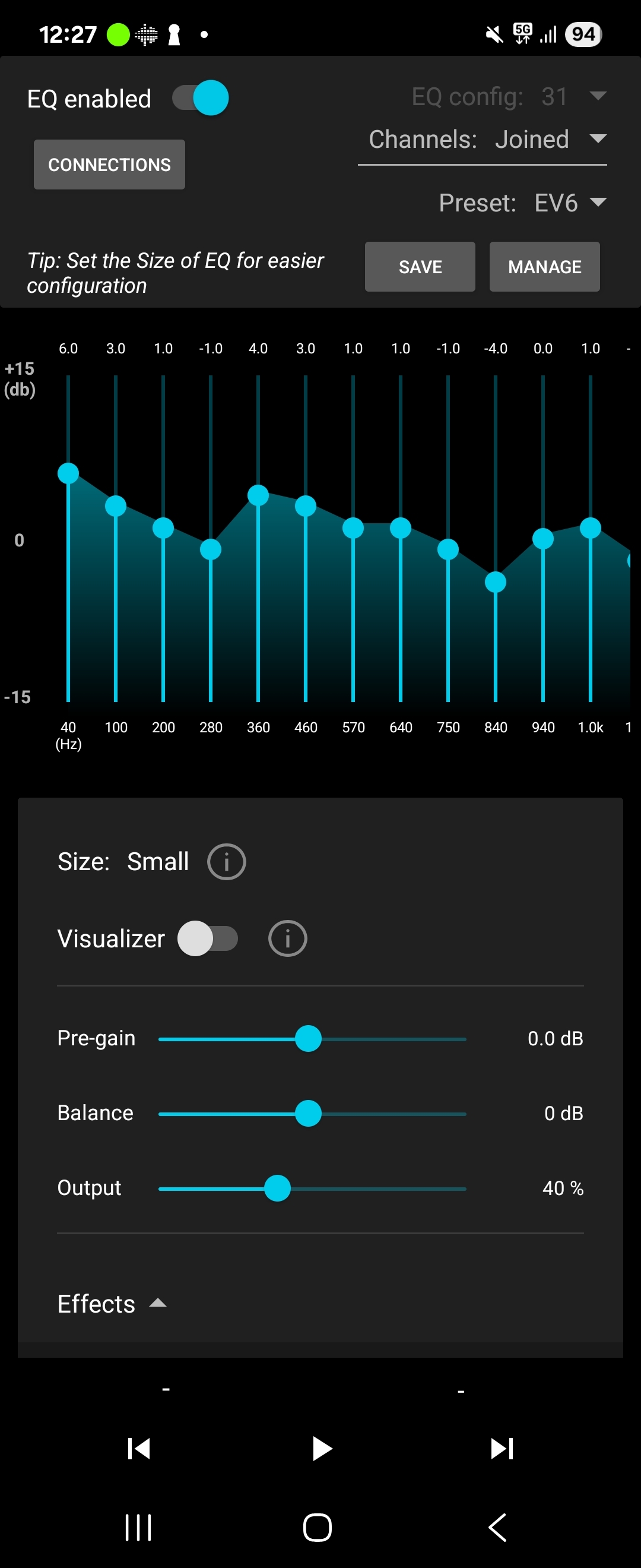Open the Preset dropdown showing EV6

click(x=523, y=203)
